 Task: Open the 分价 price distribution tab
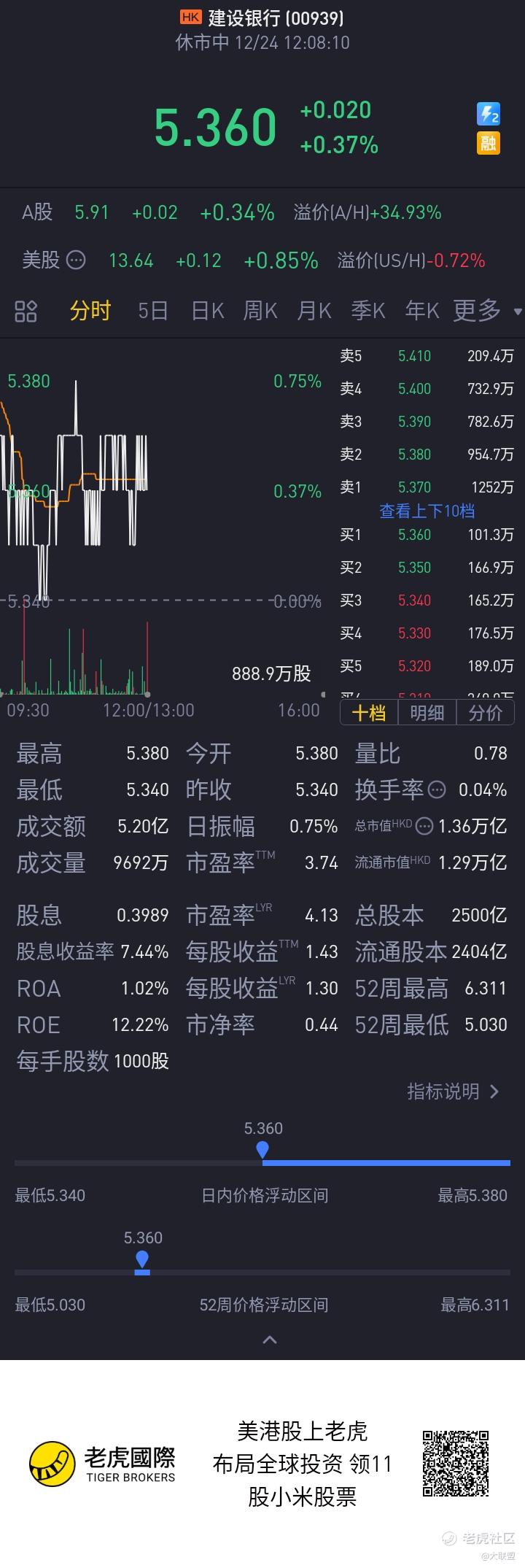(486, 713)
